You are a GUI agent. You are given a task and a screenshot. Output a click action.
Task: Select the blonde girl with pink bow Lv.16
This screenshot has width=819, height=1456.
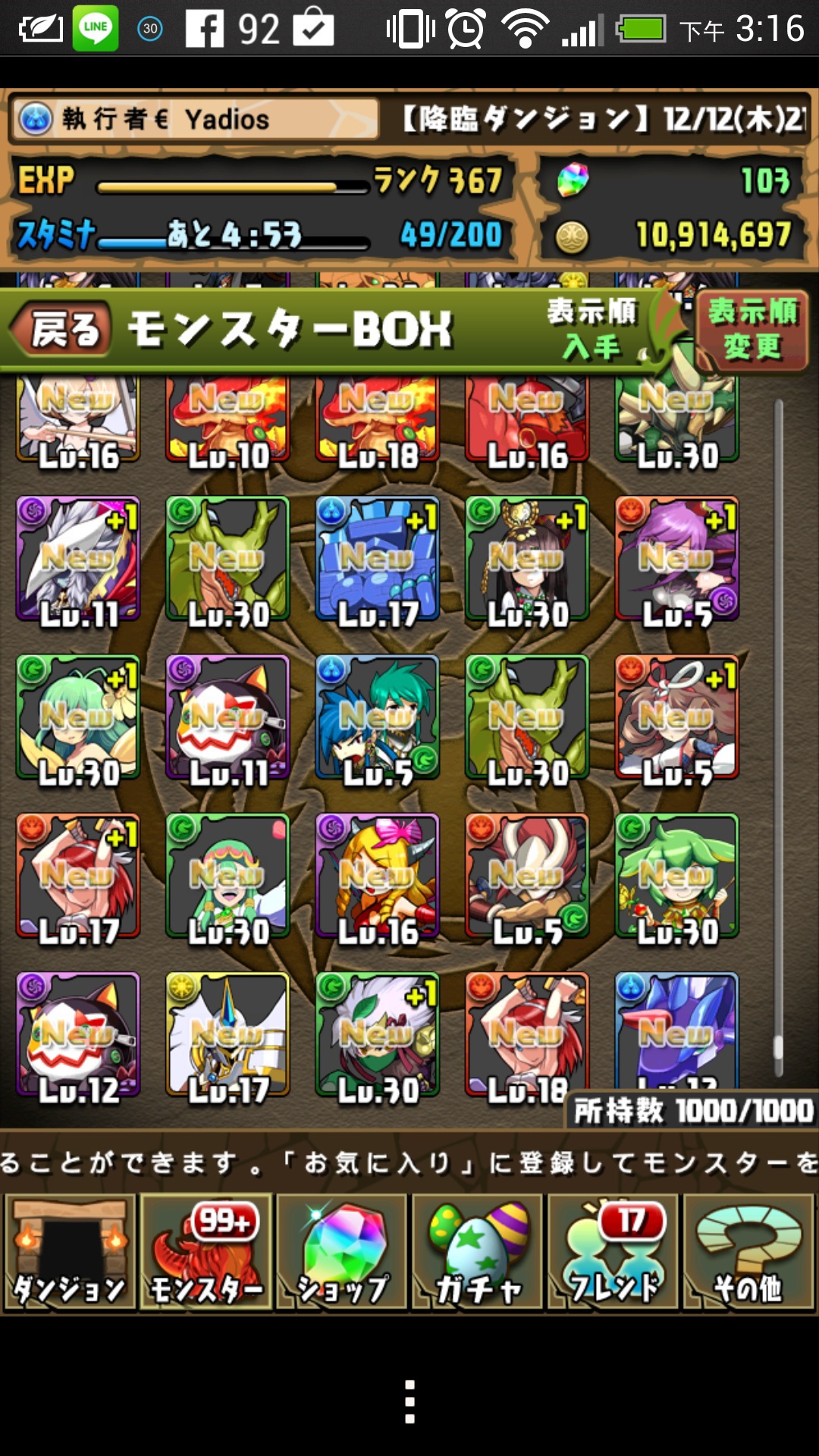coord(378,877)
